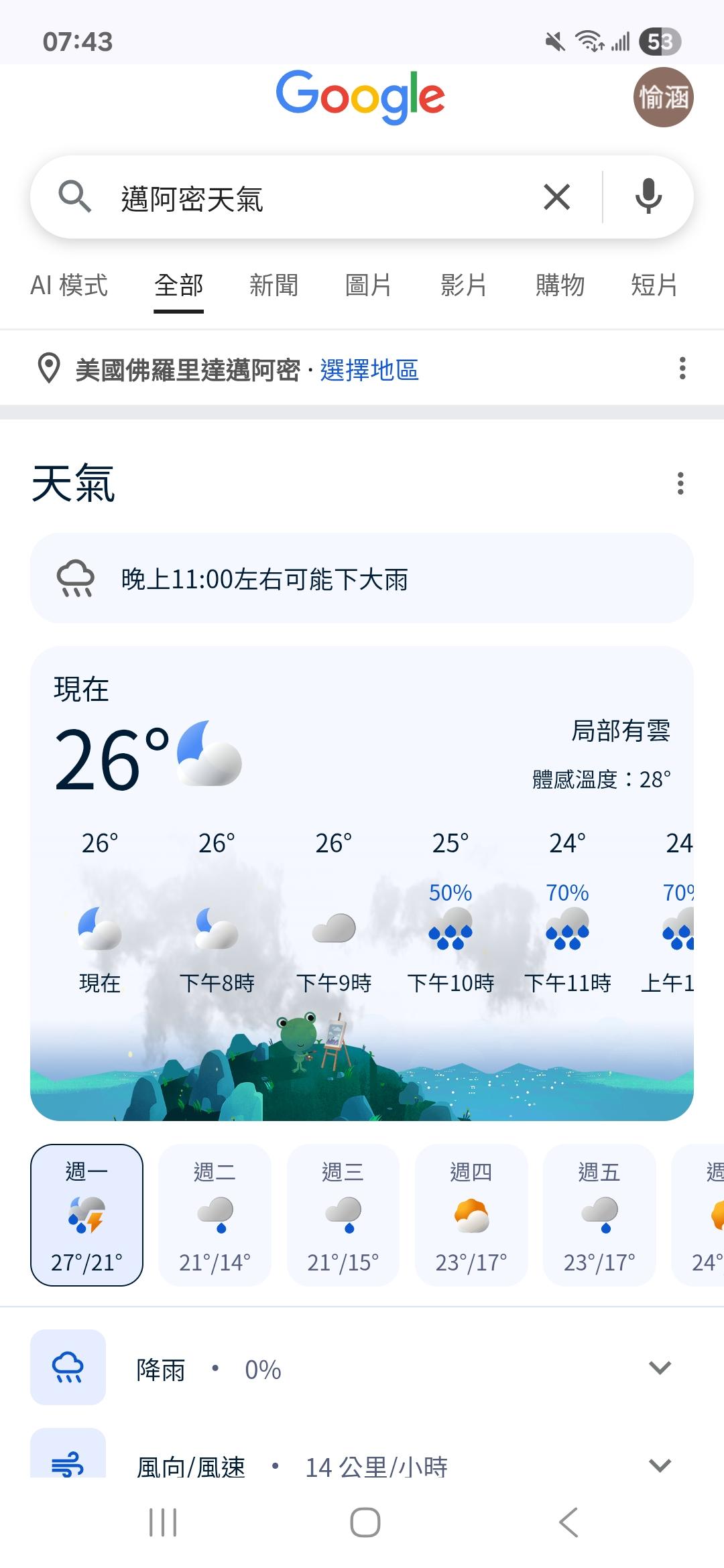Switch to the 影片 tab
The height and width of the screenshot is (1568, 724).
pyautogui.click(x=463, y=285)
